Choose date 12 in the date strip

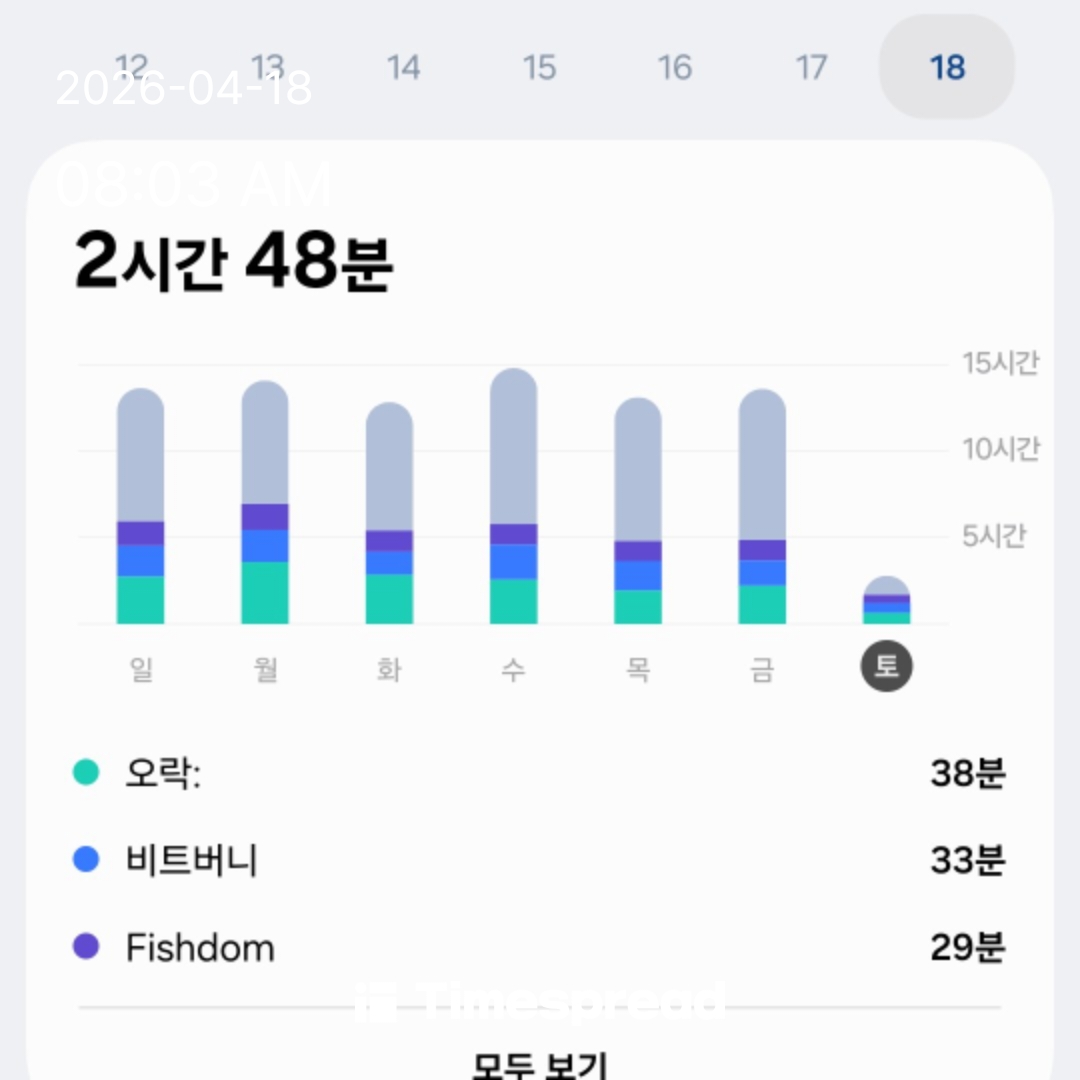point(132,68)
